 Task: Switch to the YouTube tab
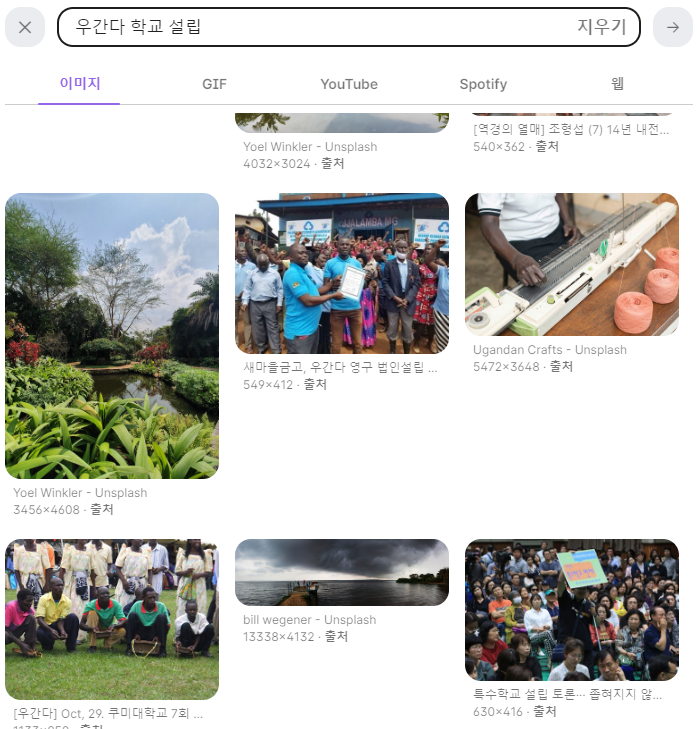click(x=349, y=84)
